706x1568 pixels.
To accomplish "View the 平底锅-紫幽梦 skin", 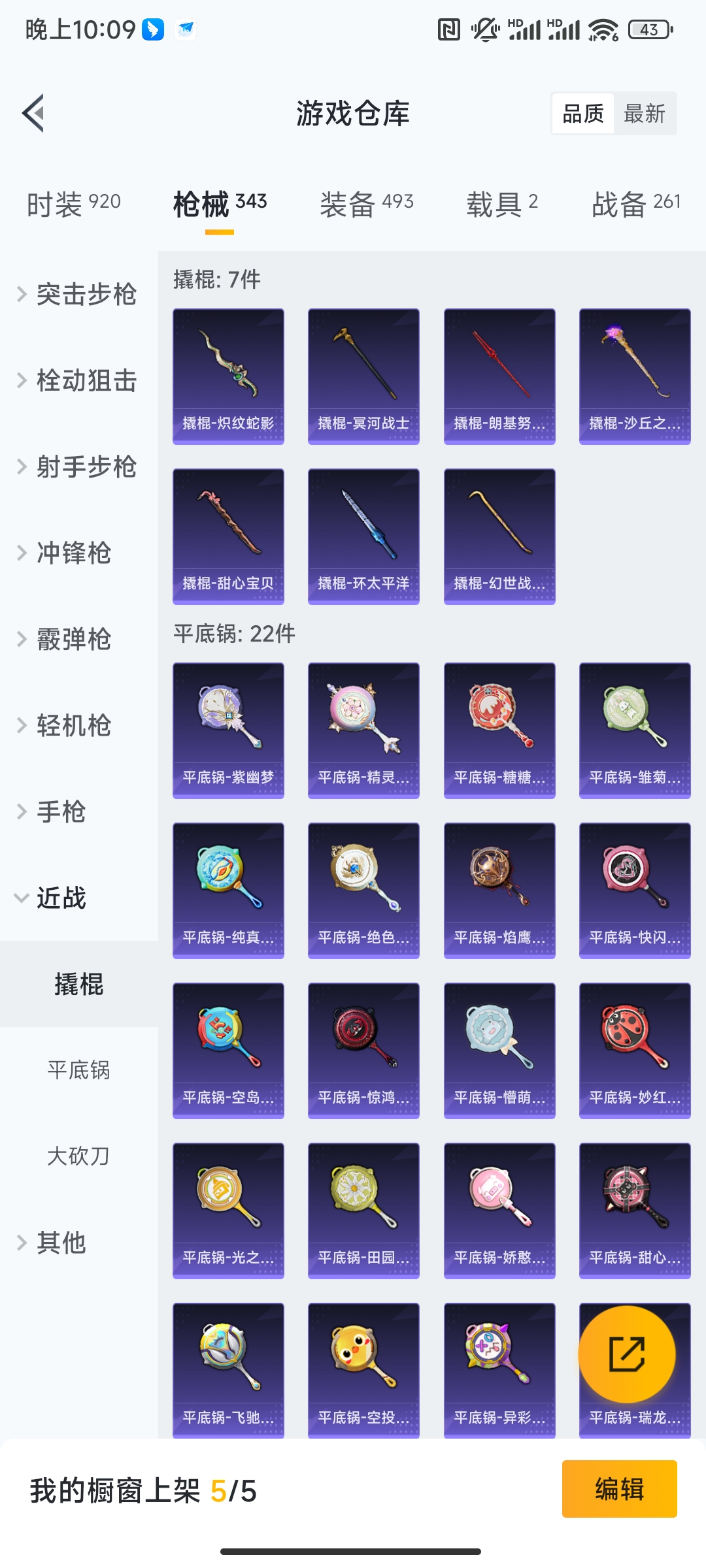I will point(228,730).
